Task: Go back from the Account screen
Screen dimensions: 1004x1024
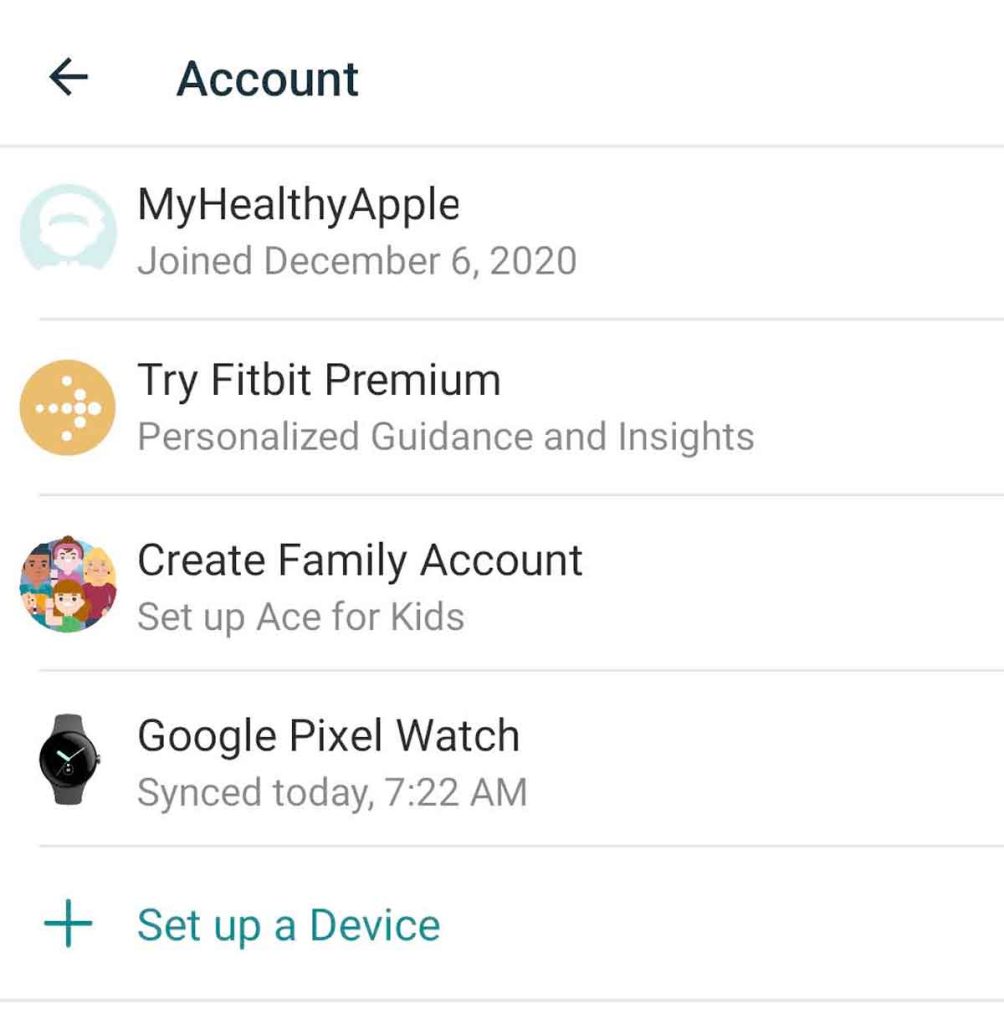Action: point(68,77)
